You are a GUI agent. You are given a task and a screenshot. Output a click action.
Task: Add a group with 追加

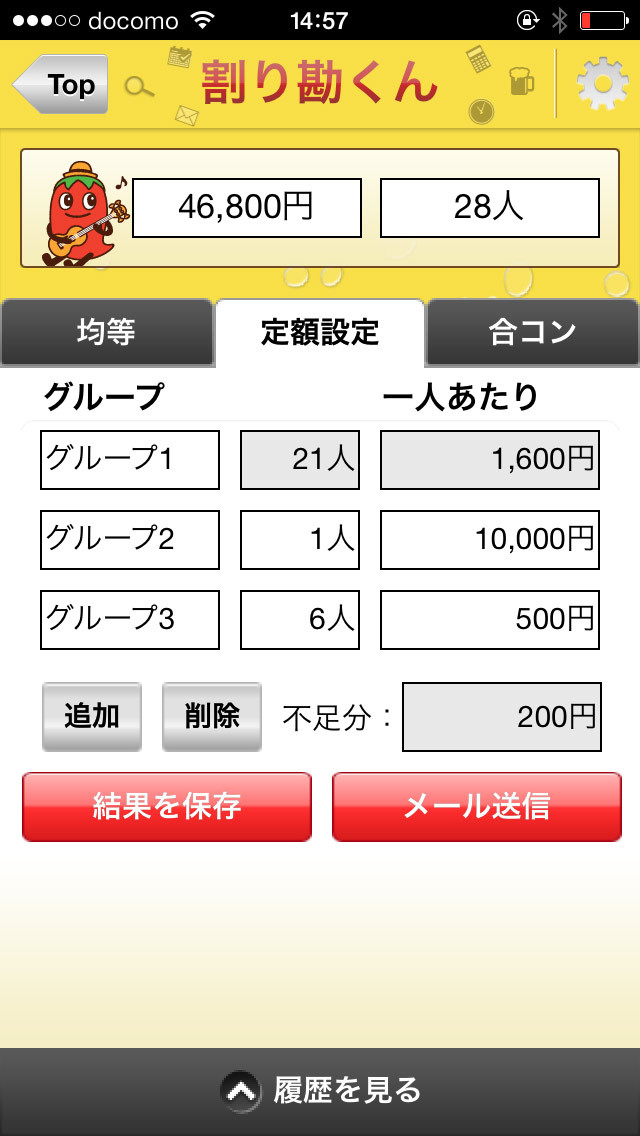click(92, 716)
